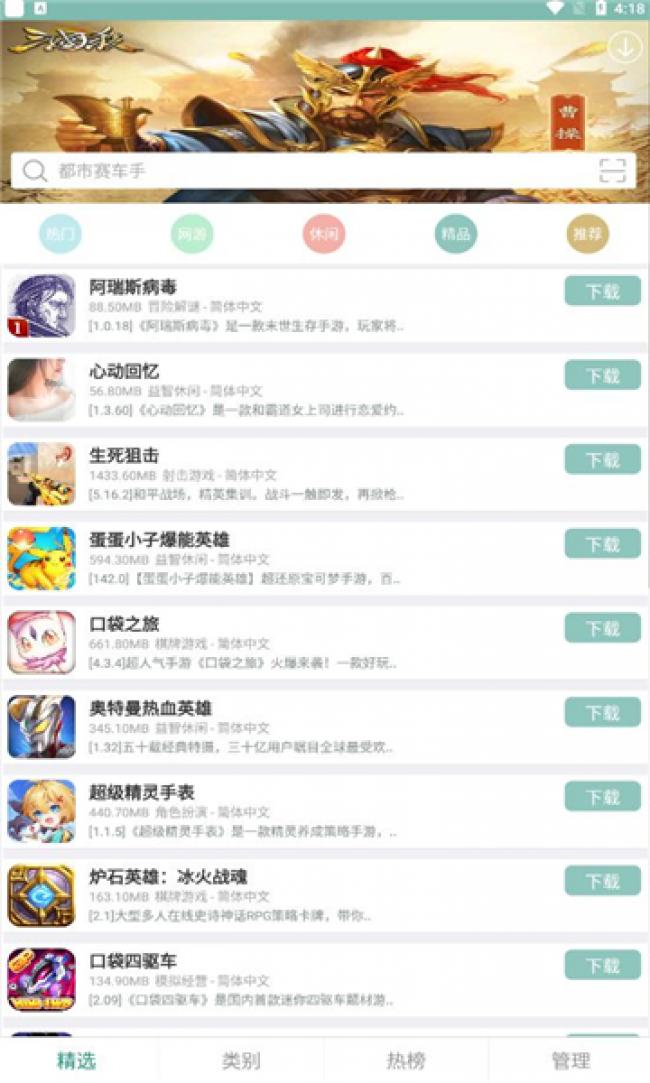
Task: Open the 生死狙击 game entry
Action: (x=325, y=474)
